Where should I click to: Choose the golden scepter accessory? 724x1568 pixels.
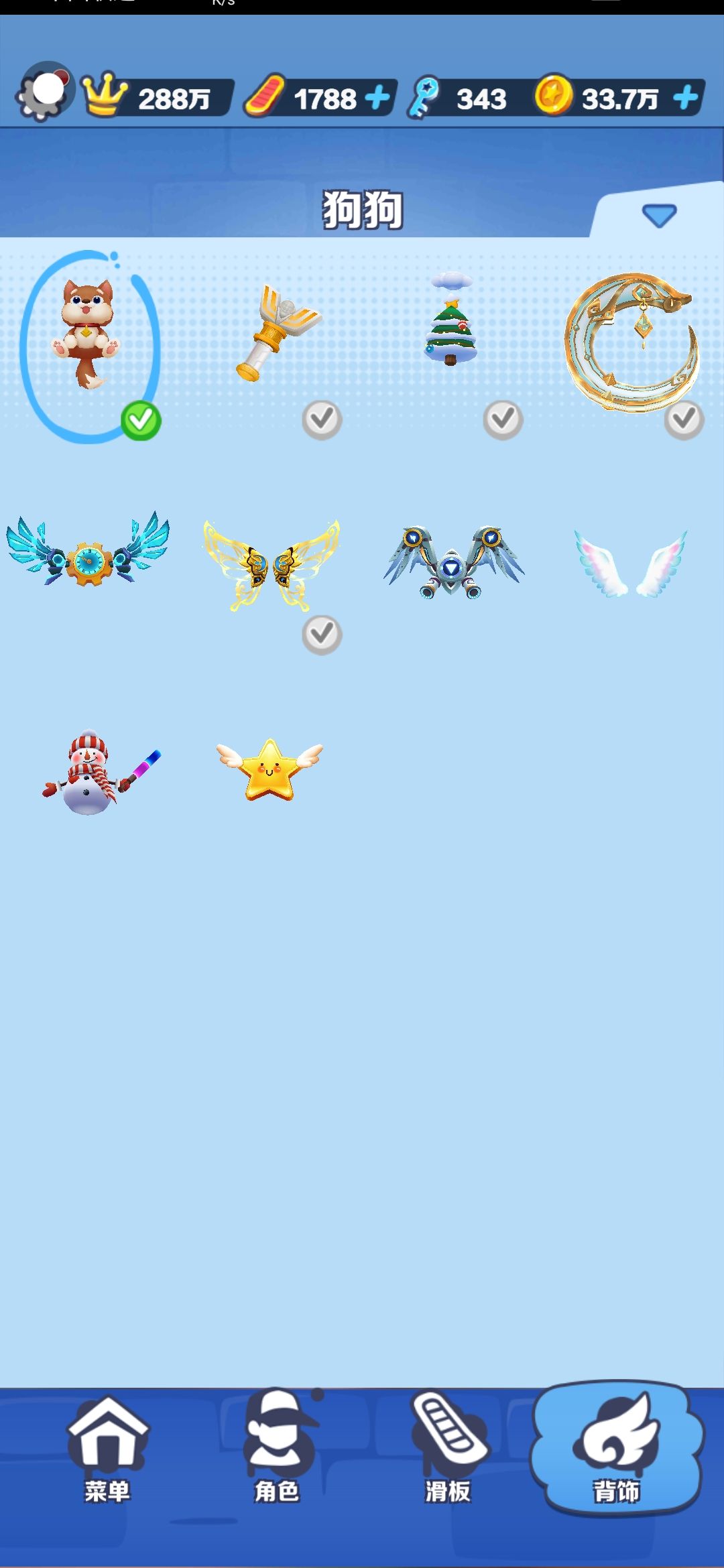(x=278, y=332)
